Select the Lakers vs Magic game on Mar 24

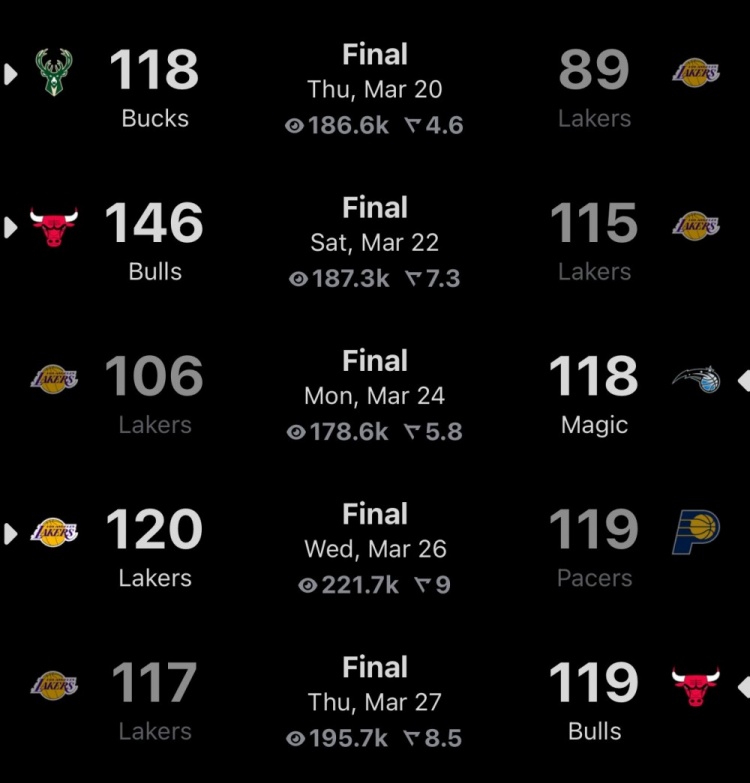[x=375, y=395]
